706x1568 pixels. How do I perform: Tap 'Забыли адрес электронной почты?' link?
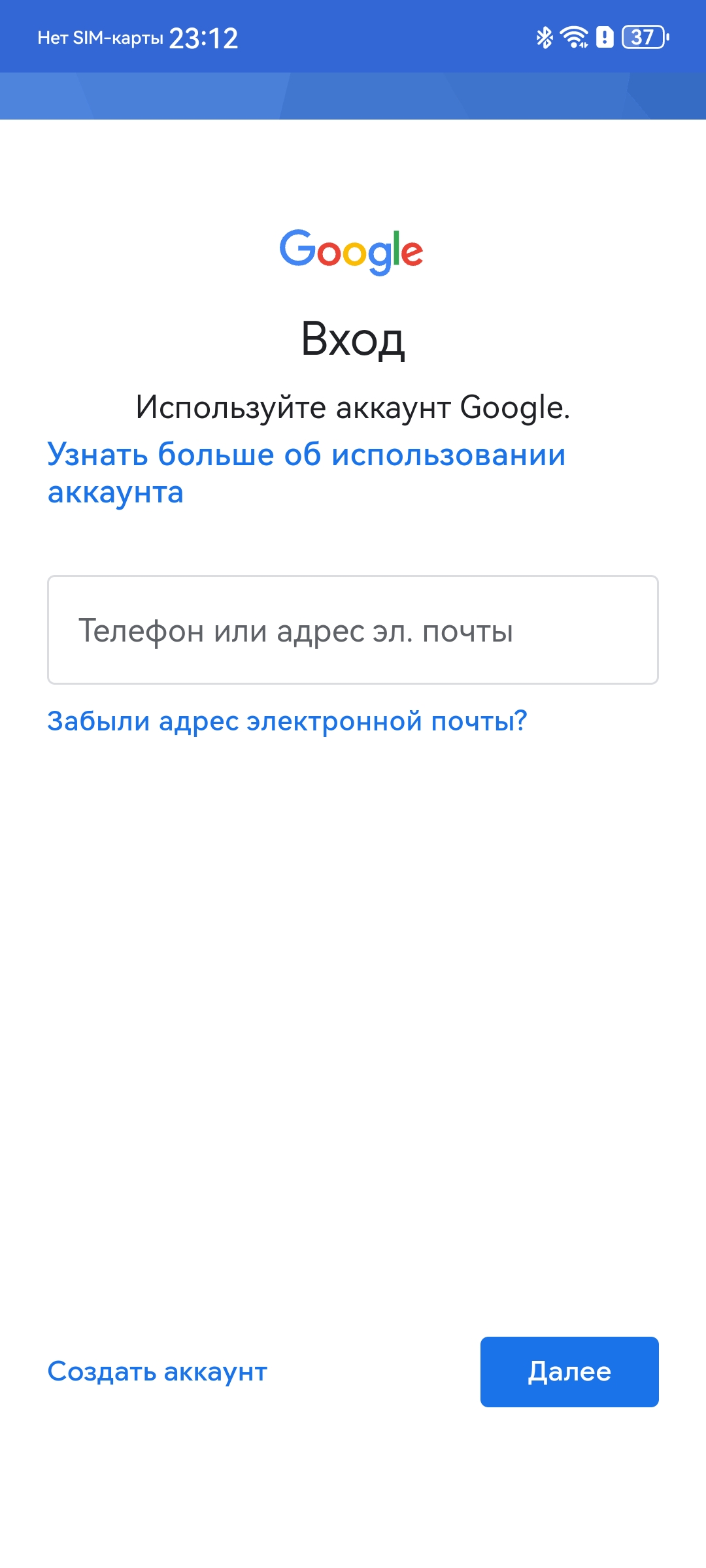[287, 721]
